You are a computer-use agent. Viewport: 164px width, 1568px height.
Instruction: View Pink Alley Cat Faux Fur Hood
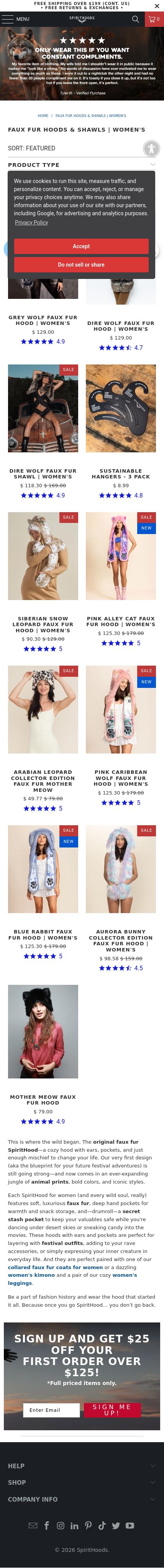[x=121, y=621]
